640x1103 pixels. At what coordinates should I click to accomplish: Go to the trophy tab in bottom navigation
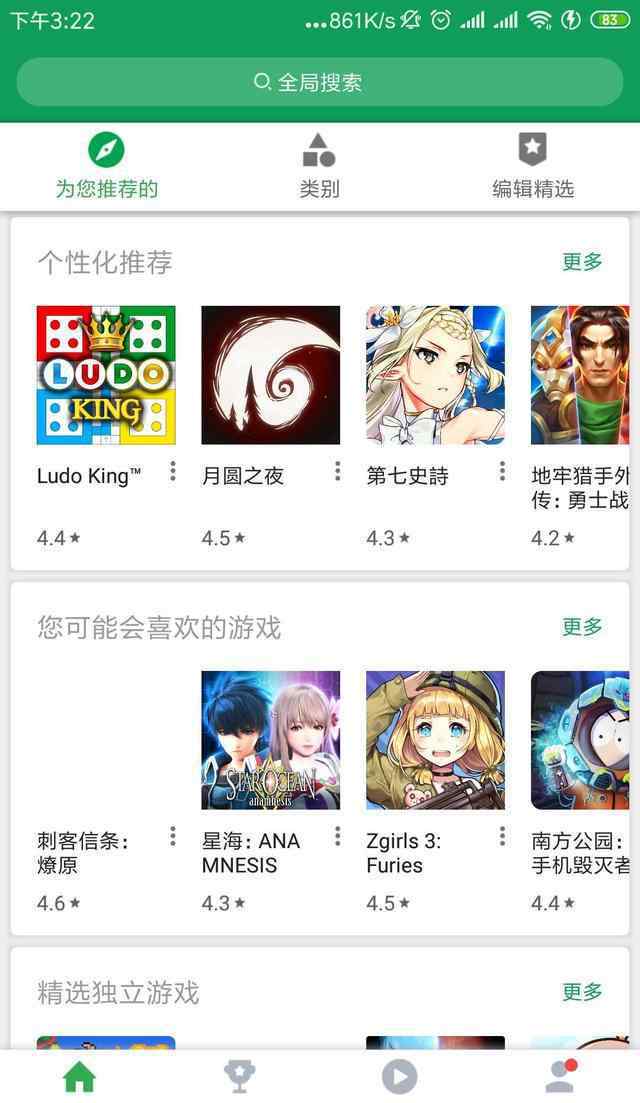239,1076
